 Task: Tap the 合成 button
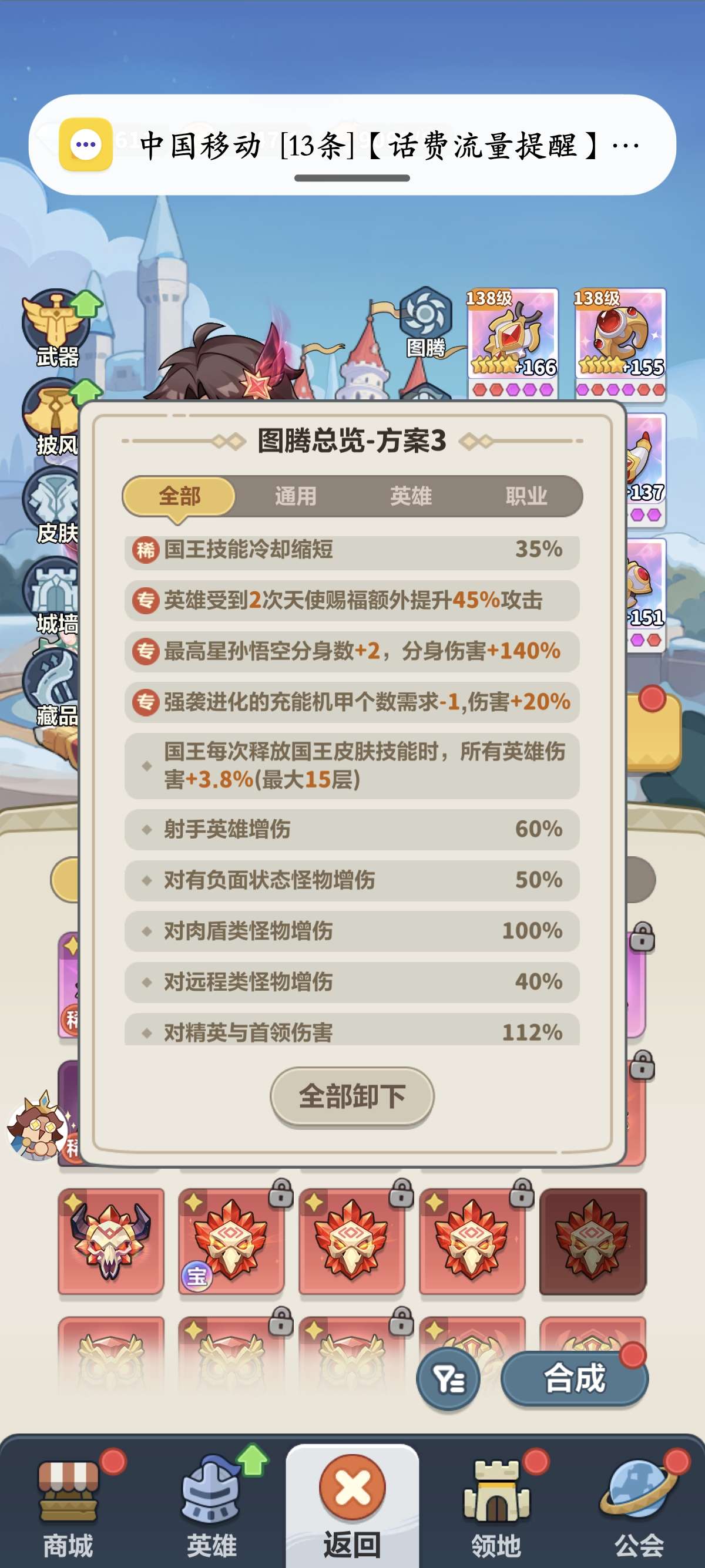pyautogui.click(x=574, y=1378)
